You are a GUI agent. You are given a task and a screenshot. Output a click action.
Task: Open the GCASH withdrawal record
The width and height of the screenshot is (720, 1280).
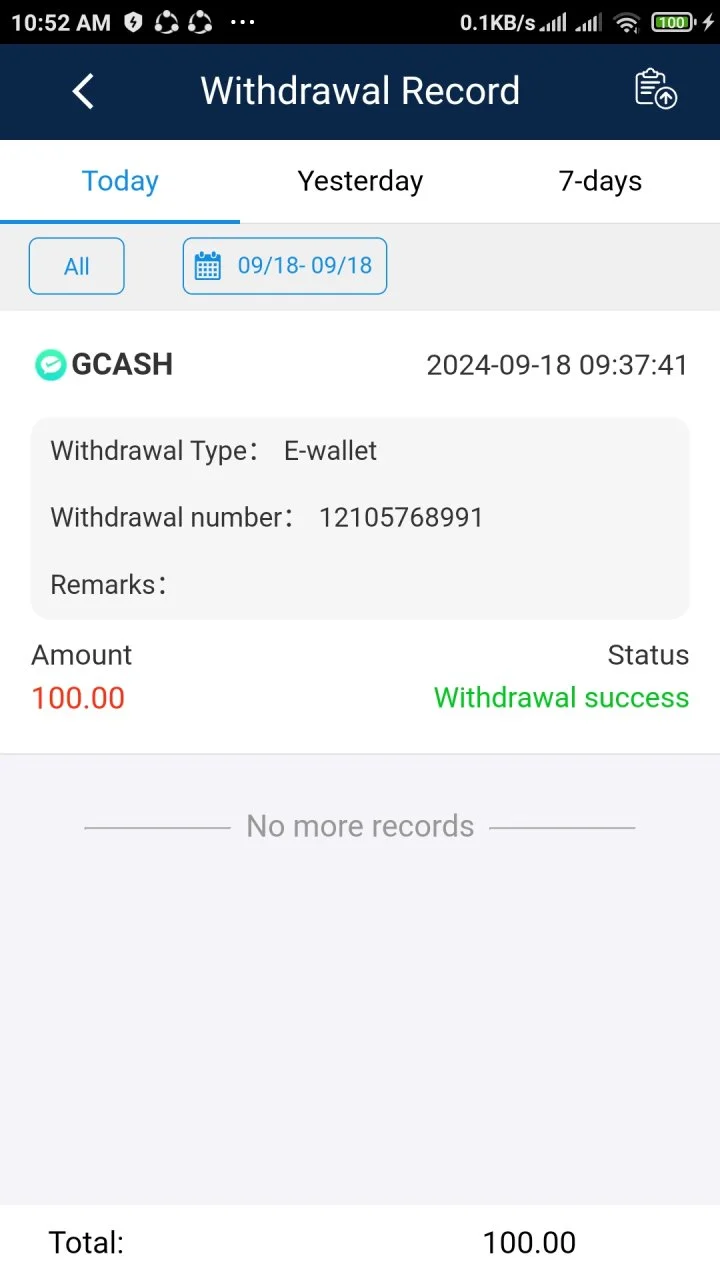360,532
